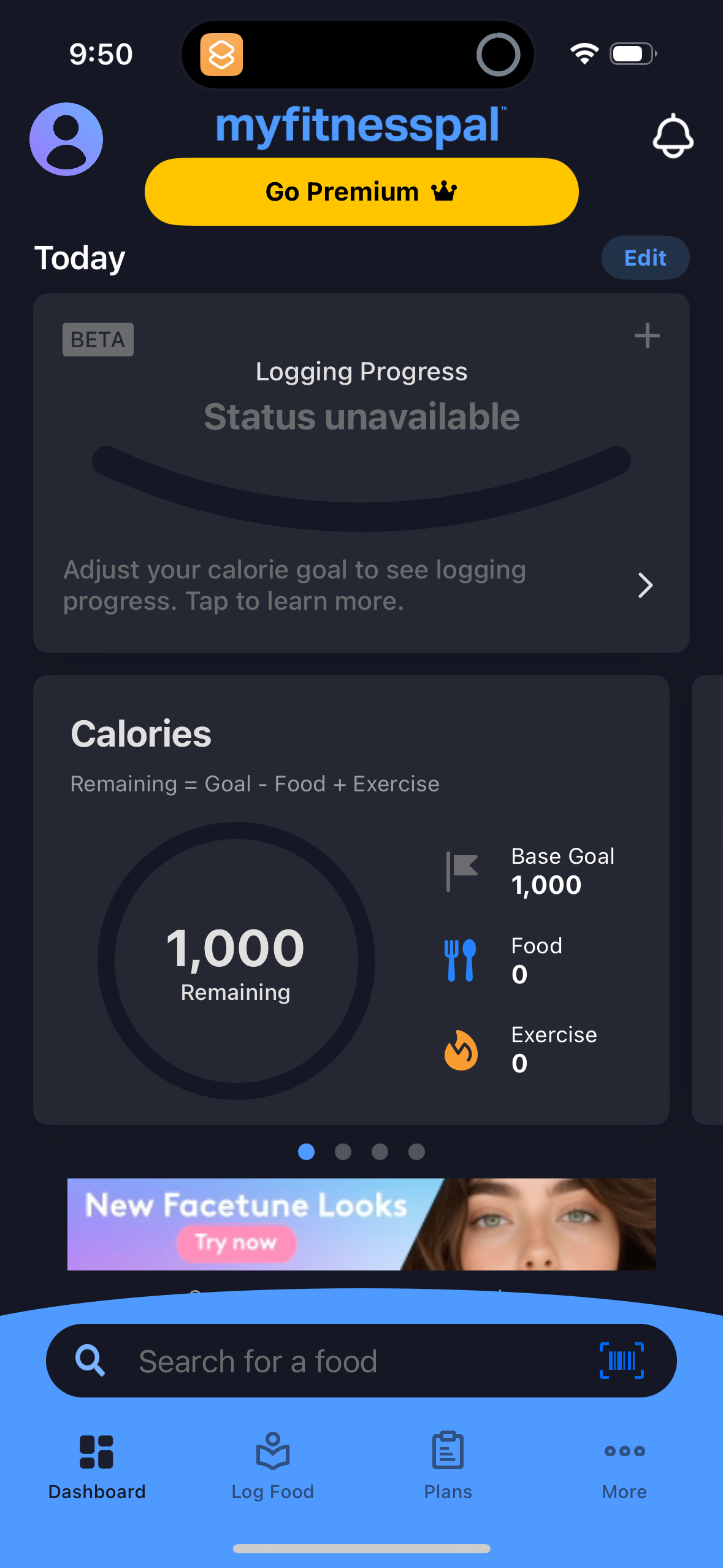Tap the barcode scanner icon in search bar
Screen dimensions: 723x1568
pyautogui.click(x=621, y=1361)
